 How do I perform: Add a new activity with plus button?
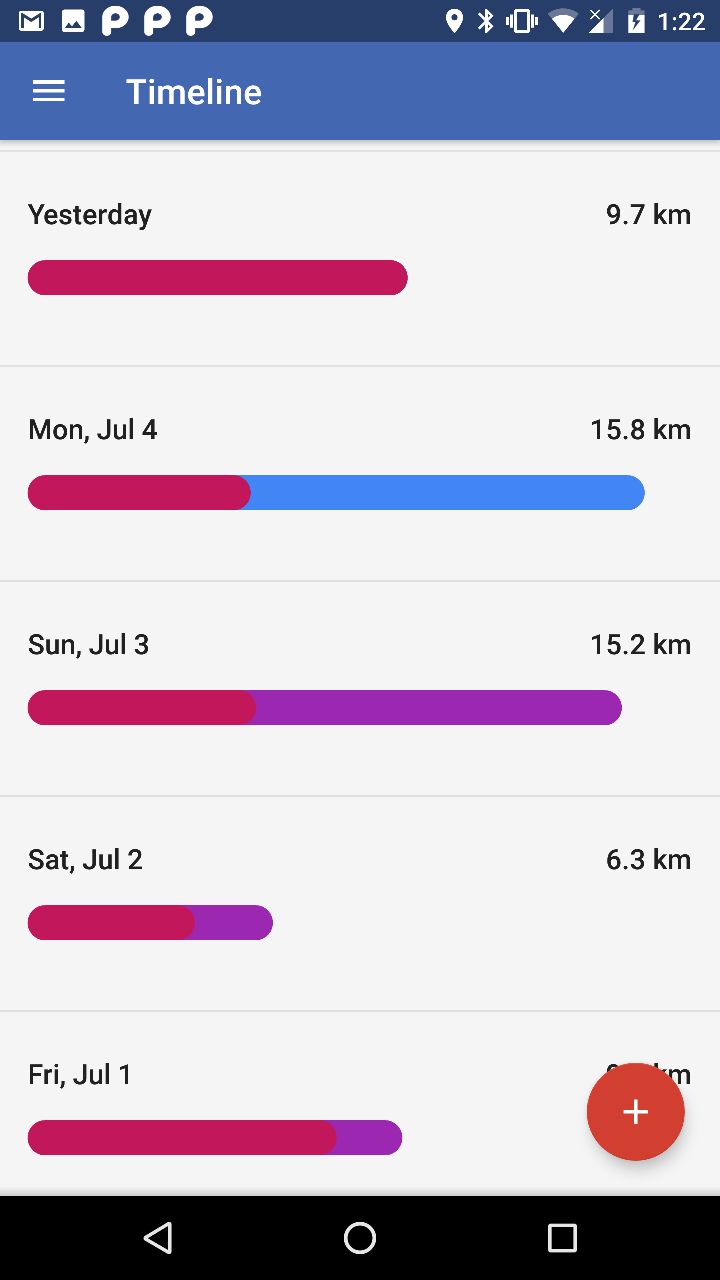pyautogui.click(x=635, y=1112)
